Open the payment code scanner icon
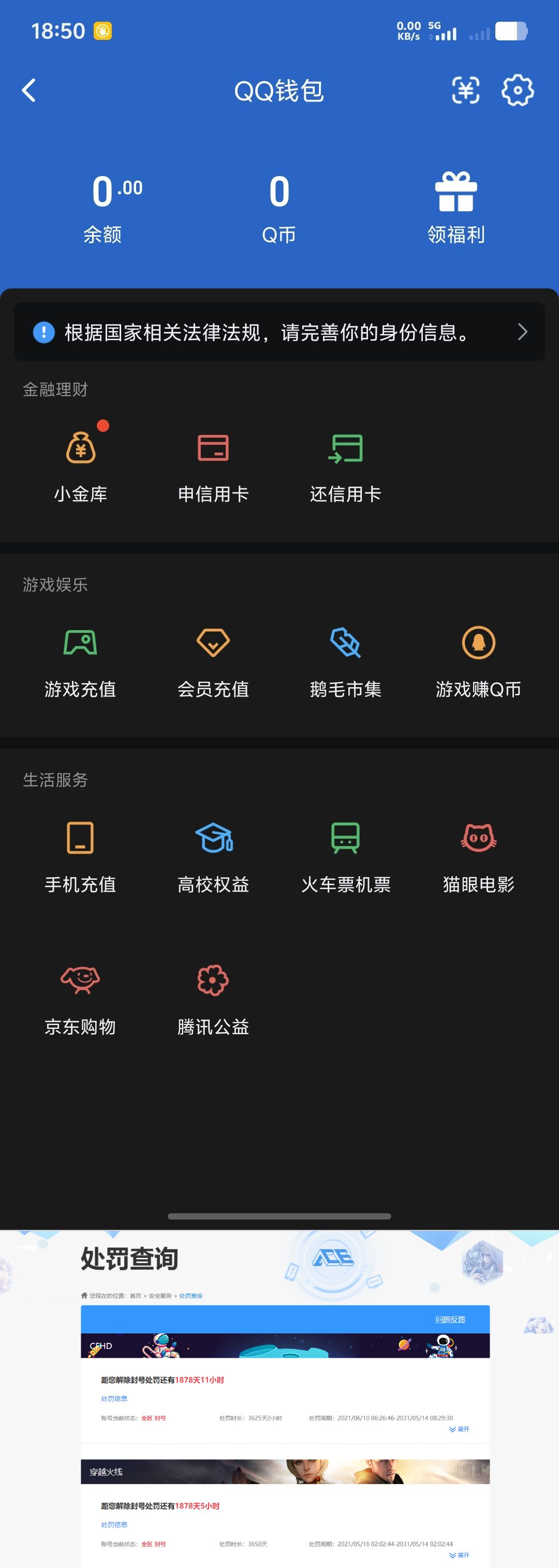Viewport: 559px width, 1568px height. click(465, 91)
